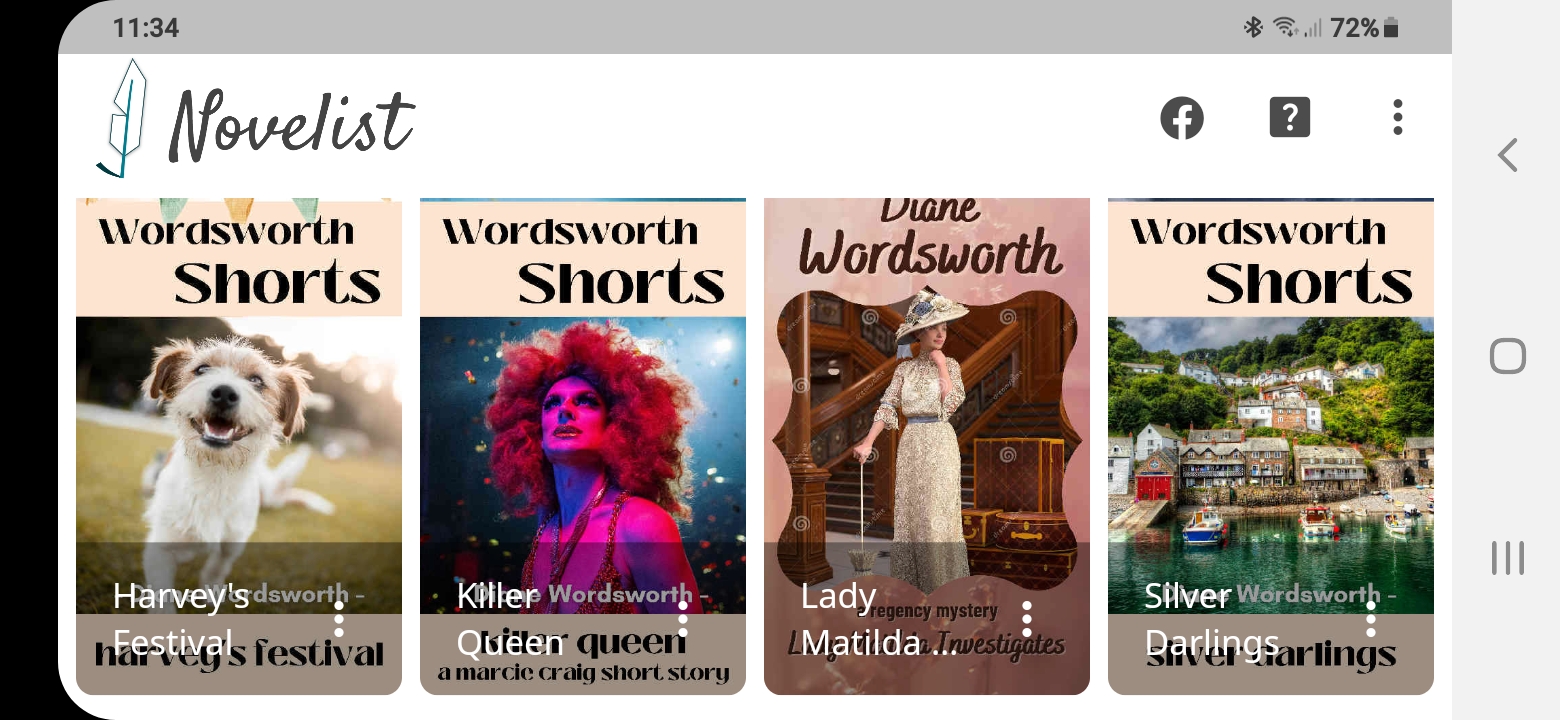Open the help question mark icon
1560x720 pixels.
pos(1289,118)
